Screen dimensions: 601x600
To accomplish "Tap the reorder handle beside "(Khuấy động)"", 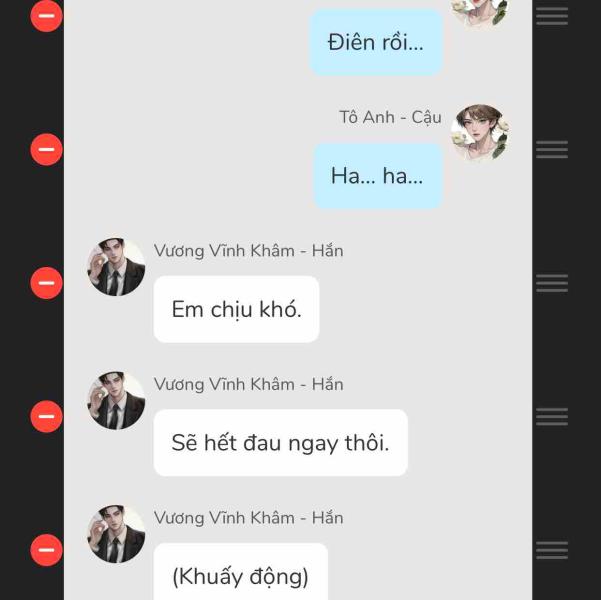I will pyautogui.click(x=551, y=550).
